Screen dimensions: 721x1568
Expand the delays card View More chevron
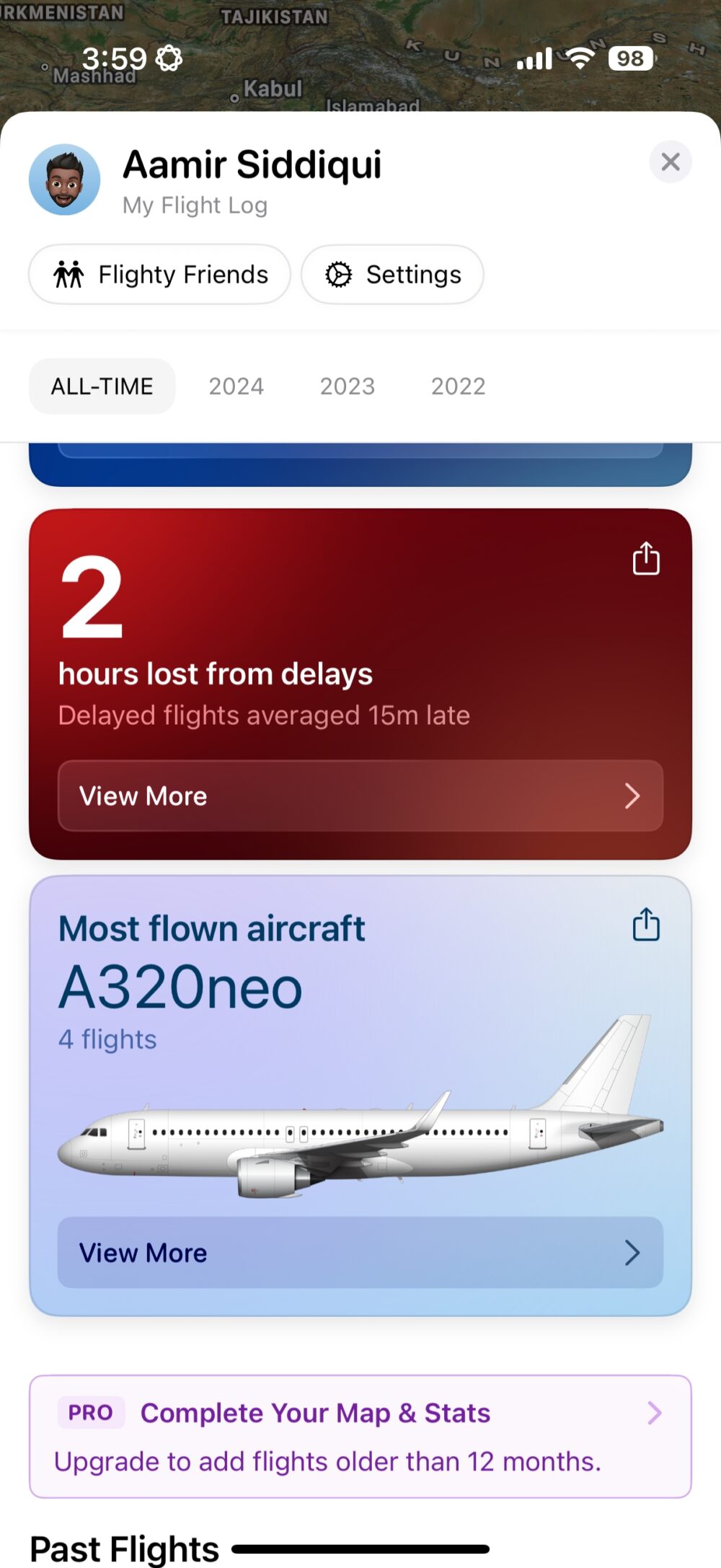pos(632,796)
